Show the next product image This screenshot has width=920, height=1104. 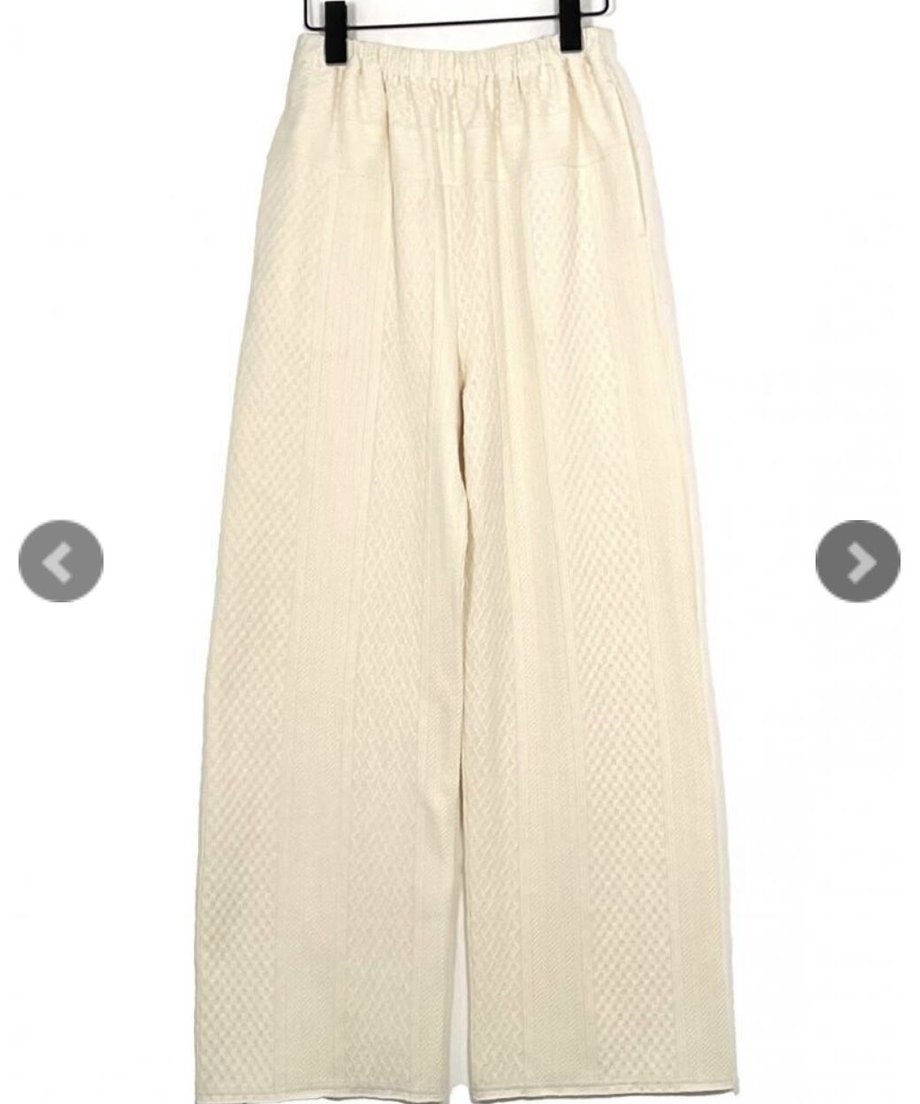857,561
